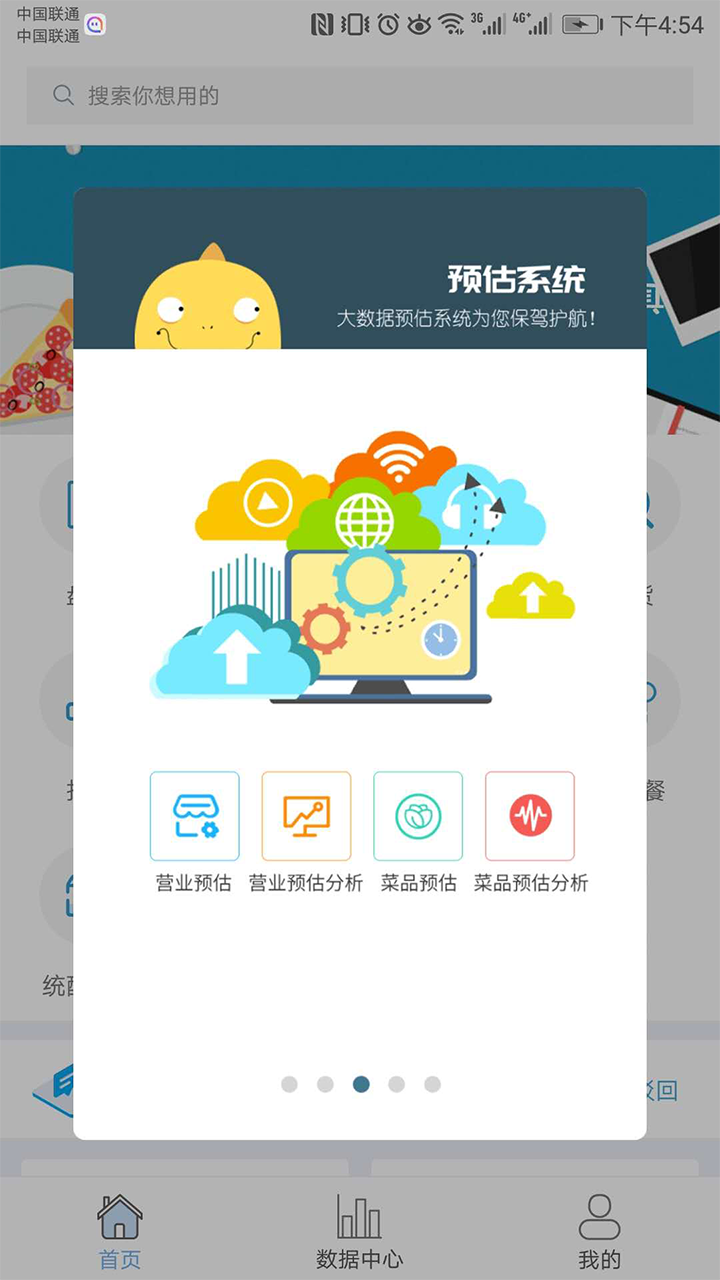The height and width of the screenshot is (1280, 720).
Task: Tap the floating messenger bubble in status bar
Action: click(x=95, y=22)
